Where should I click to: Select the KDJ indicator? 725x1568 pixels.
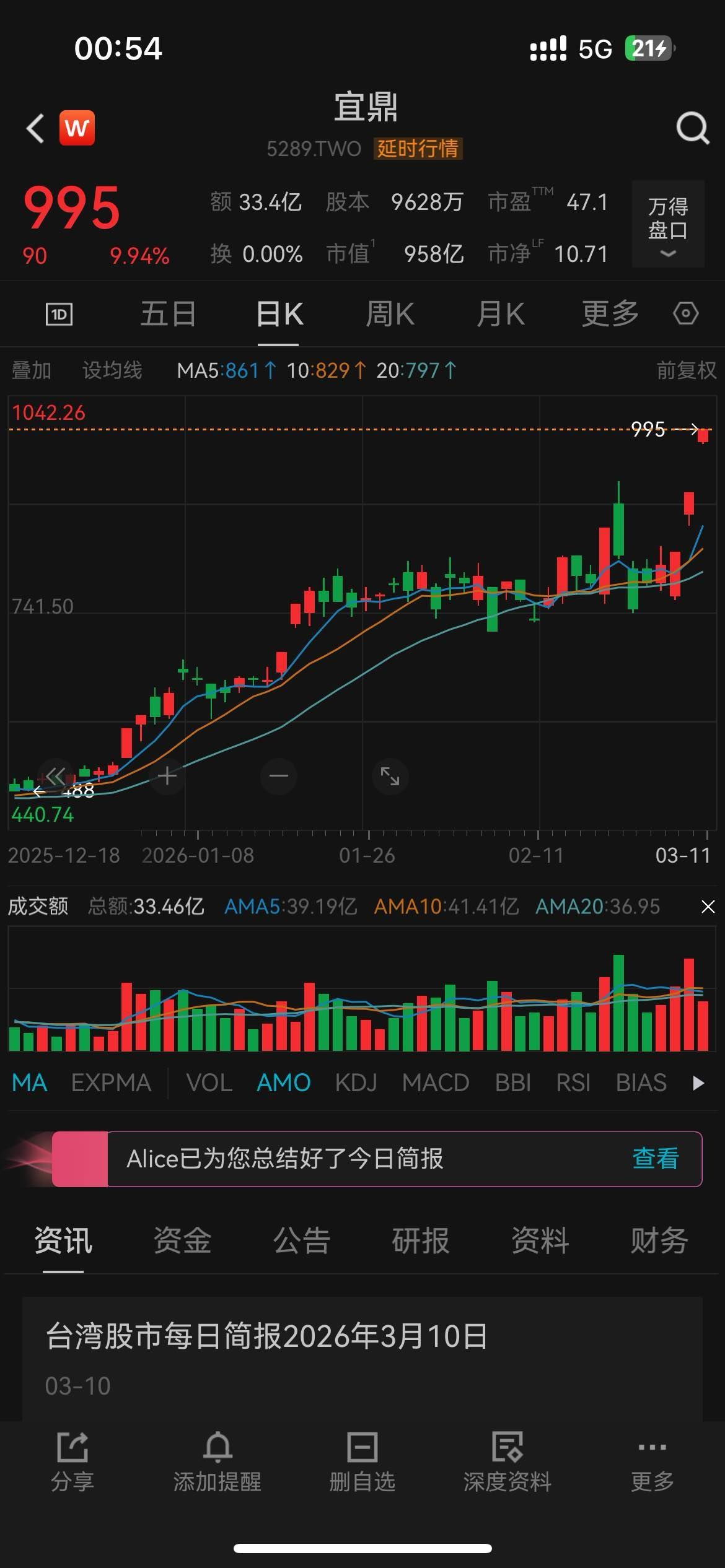[356, 1082]
